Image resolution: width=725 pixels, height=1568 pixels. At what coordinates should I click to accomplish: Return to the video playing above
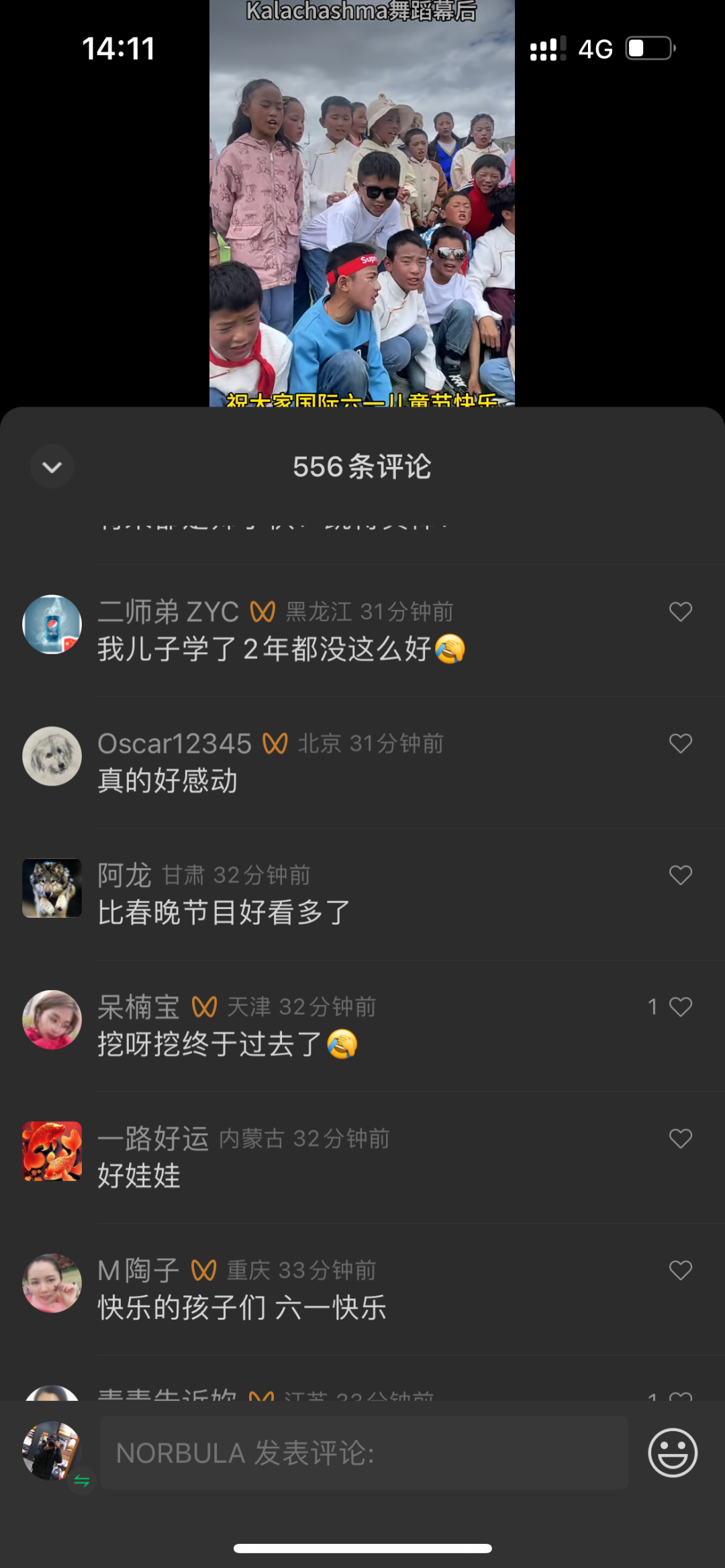(362, 201)
